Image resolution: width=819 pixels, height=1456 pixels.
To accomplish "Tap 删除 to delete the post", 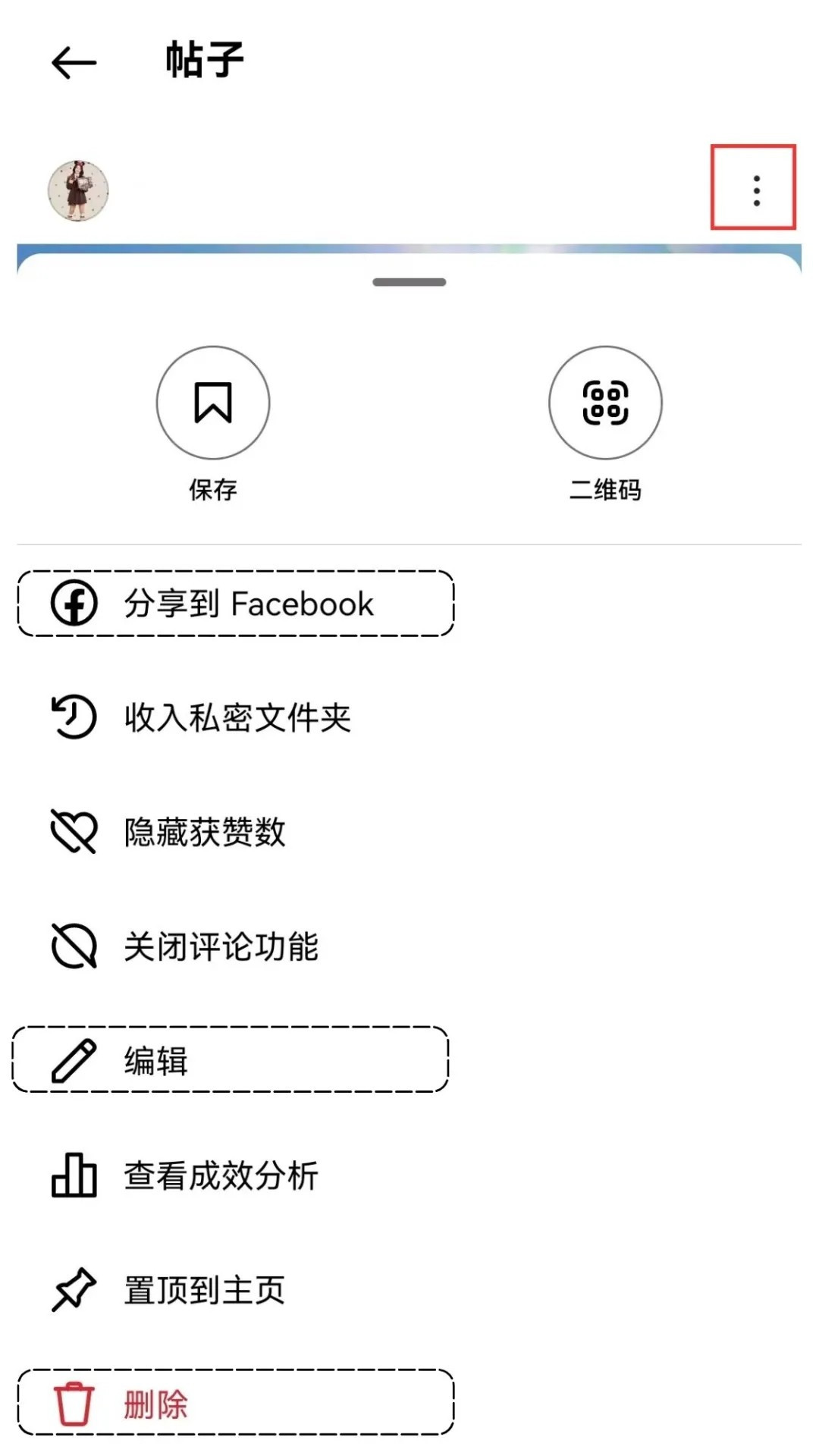I will [155, 1404].
